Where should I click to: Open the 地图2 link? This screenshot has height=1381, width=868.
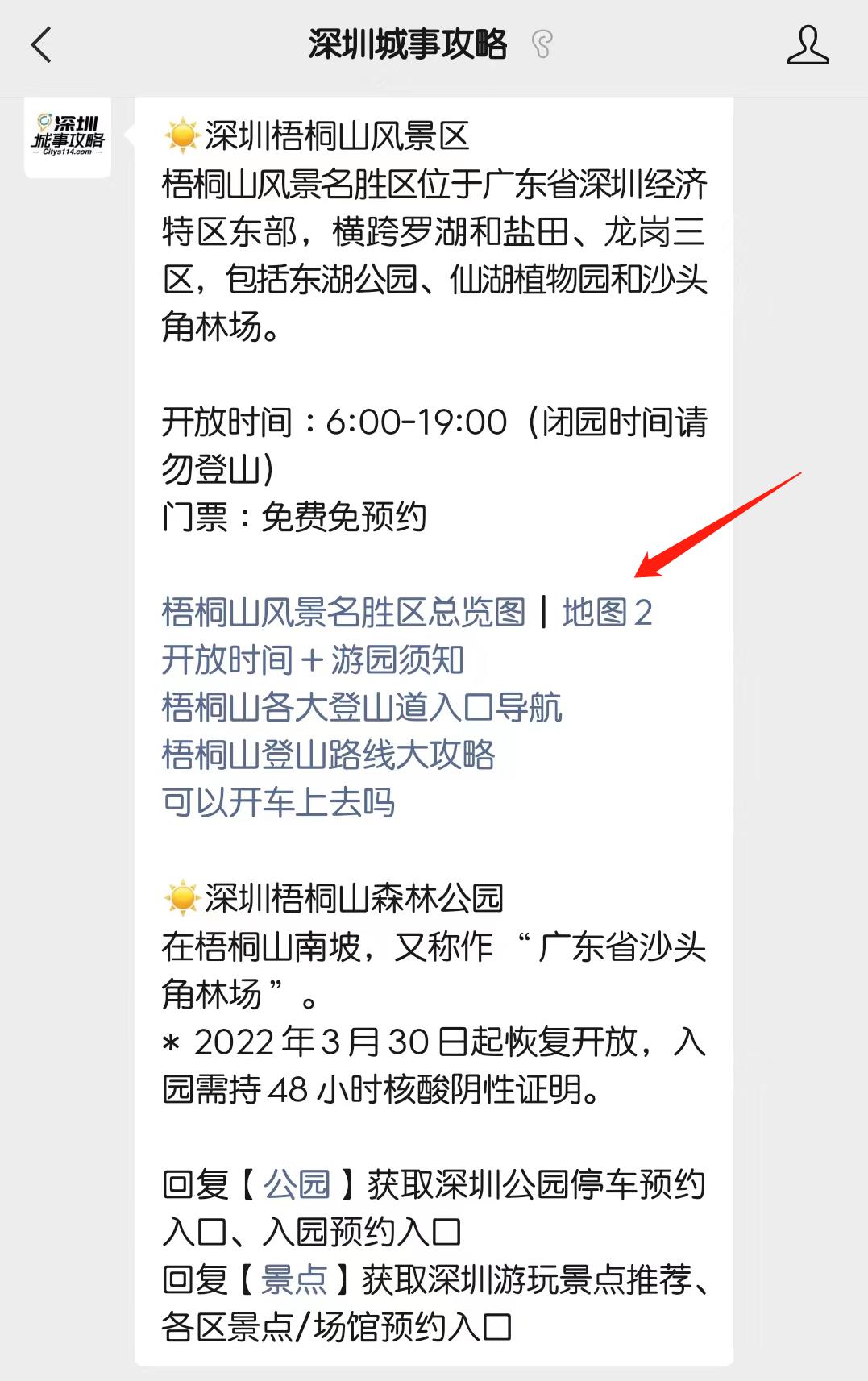pyautogui.click(x=607, y=613)
